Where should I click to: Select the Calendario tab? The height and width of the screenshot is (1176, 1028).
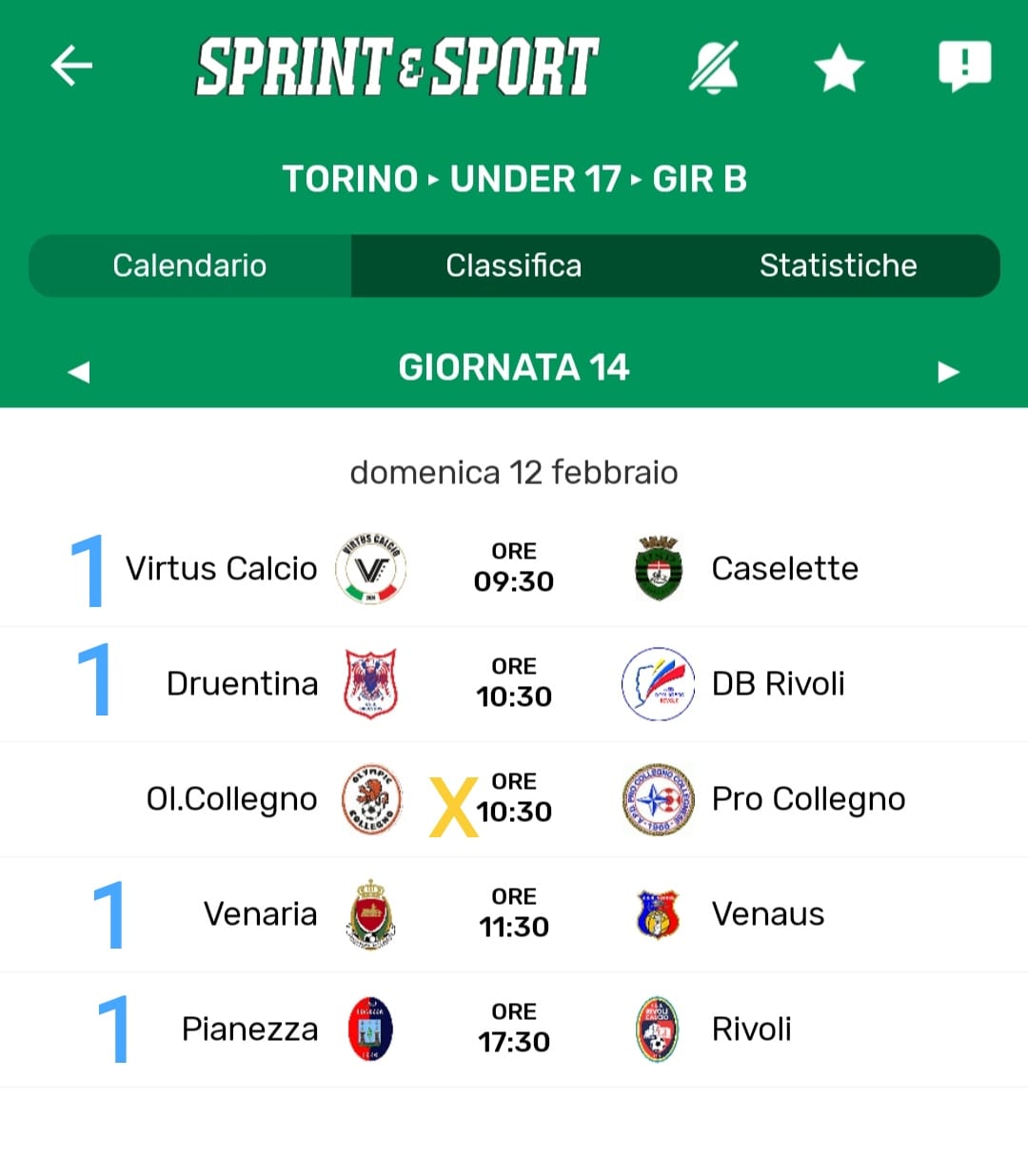pos(189,265)
